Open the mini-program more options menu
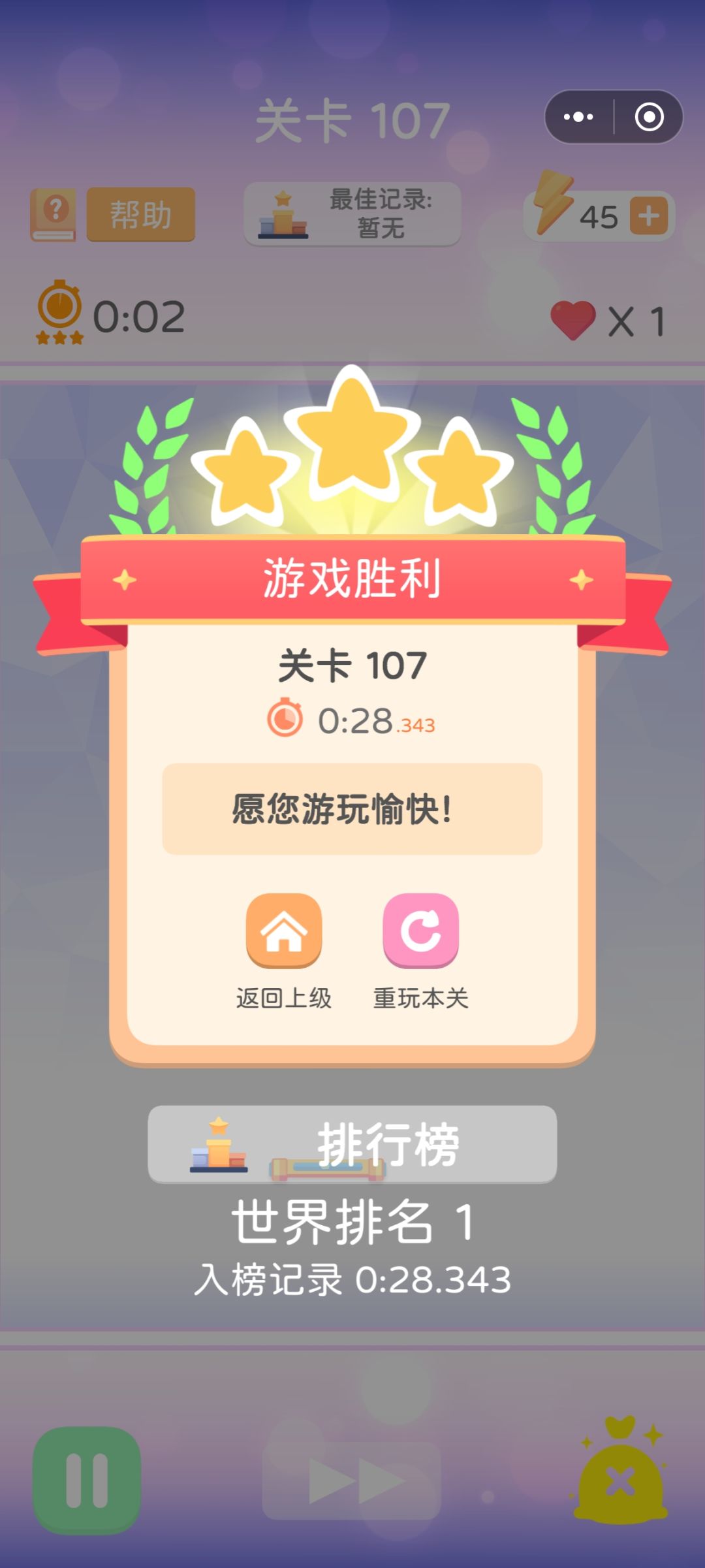 point(577,116)
